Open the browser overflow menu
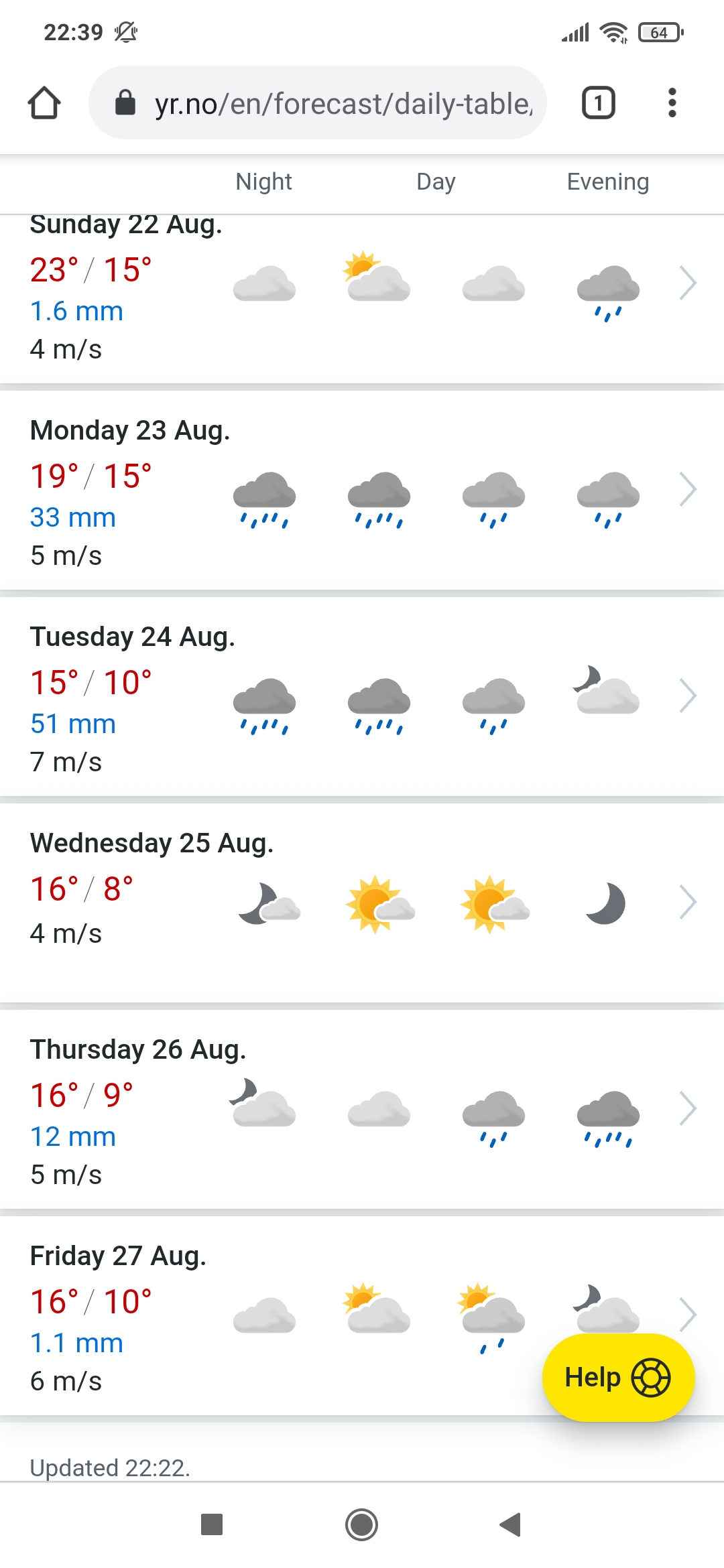The image size is (724, 1568). [672, 103]
